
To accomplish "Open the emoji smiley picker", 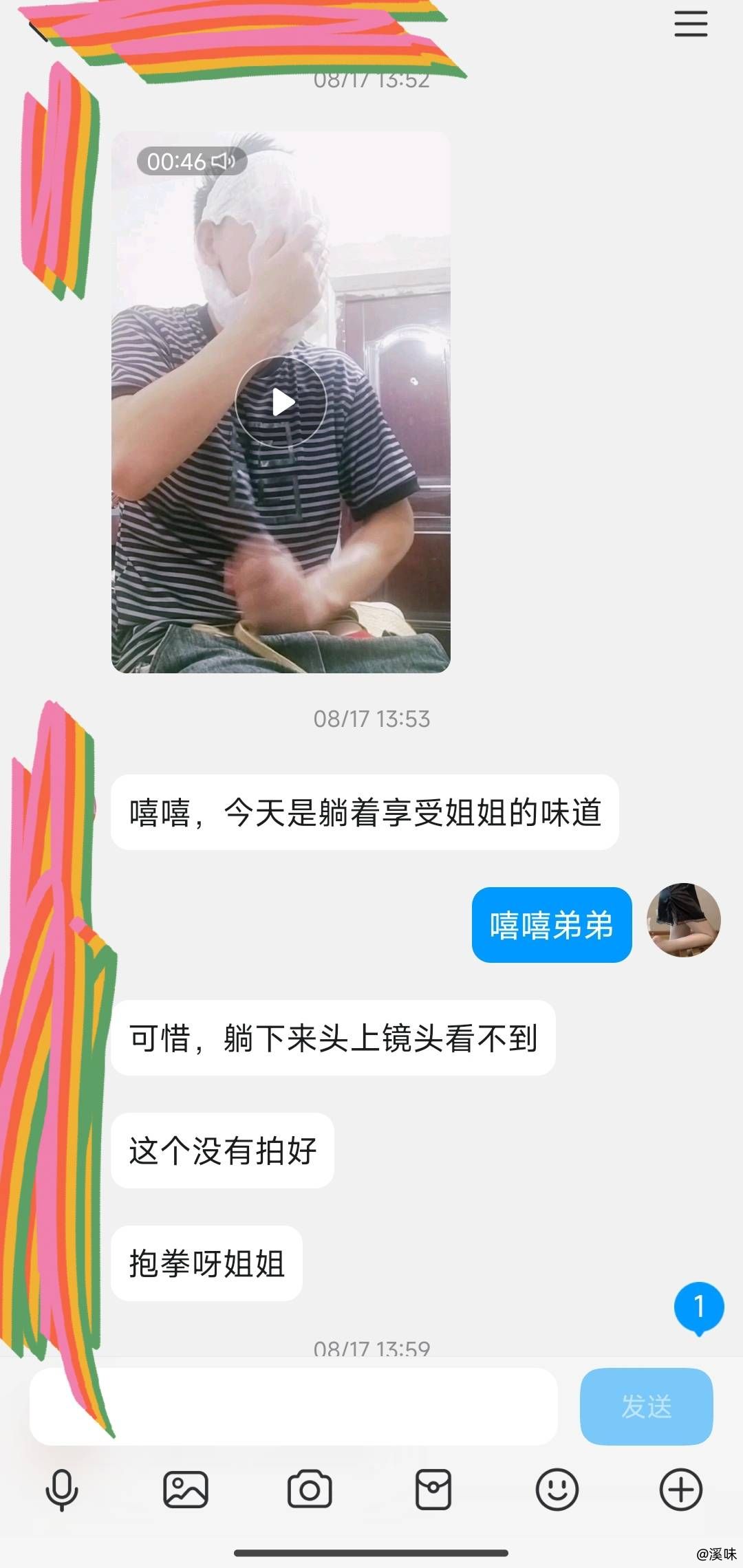I will click(x=557, y=1490).
